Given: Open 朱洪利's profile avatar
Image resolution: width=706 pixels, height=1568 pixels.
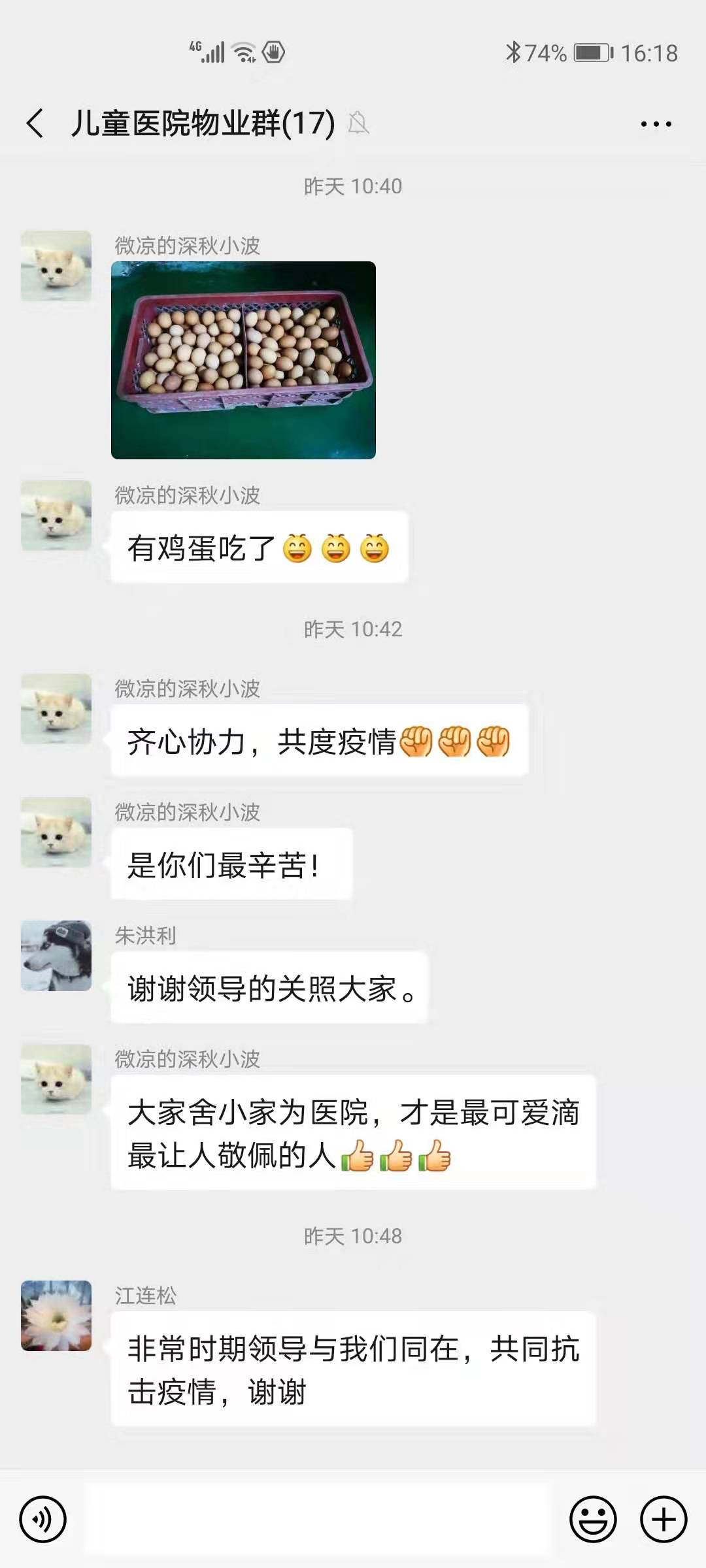Looking at the screenshot, I should coord(56,956).
